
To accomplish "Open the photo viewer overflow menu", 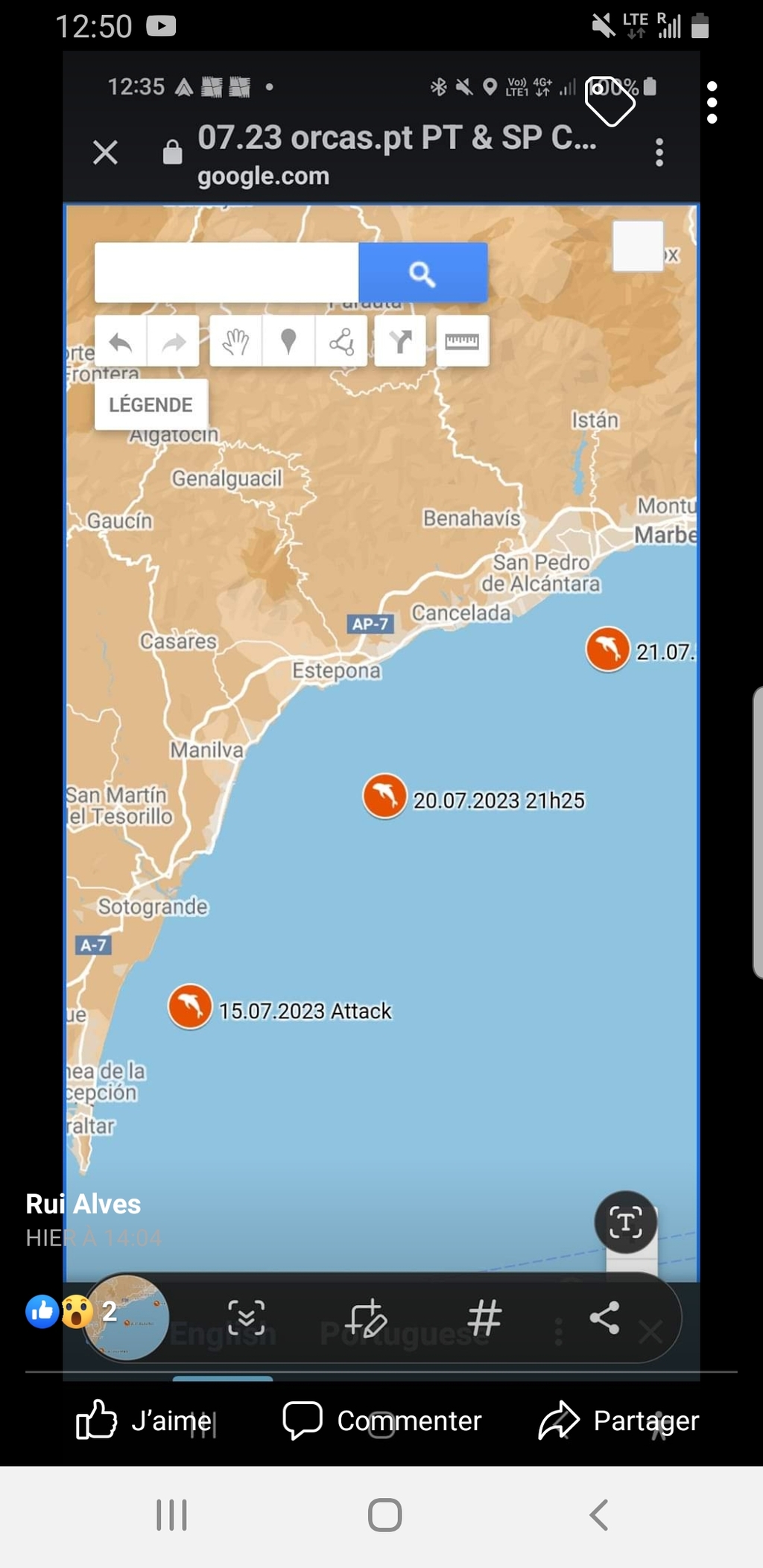I will point(712,103).
